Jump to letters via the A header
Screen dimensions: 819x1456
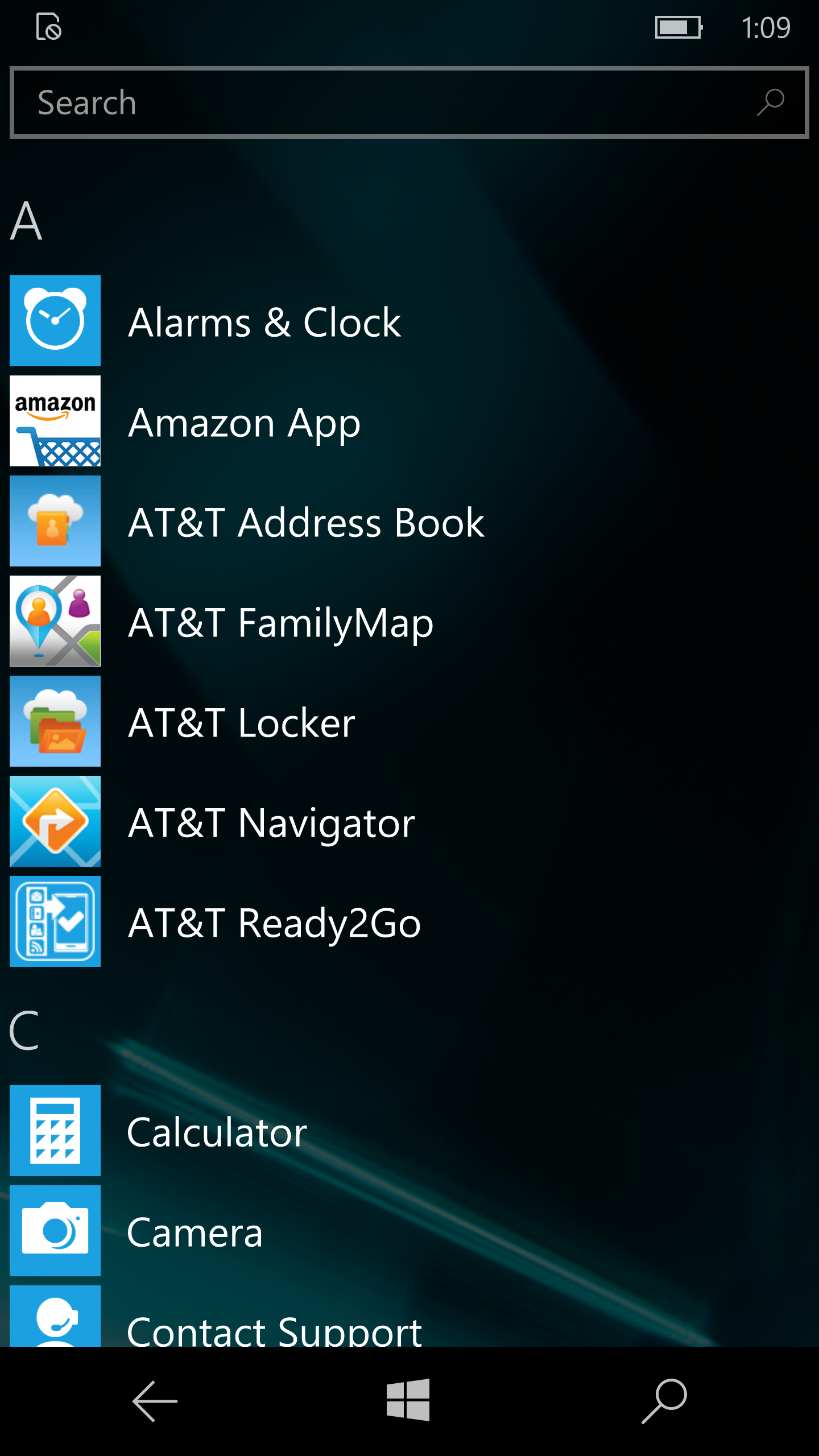coord(26,222)
